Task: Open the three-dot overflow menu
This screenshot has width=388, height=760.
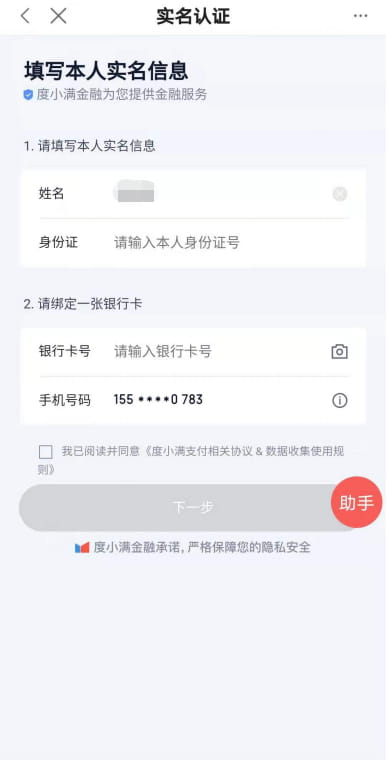Action: (360, 16)
